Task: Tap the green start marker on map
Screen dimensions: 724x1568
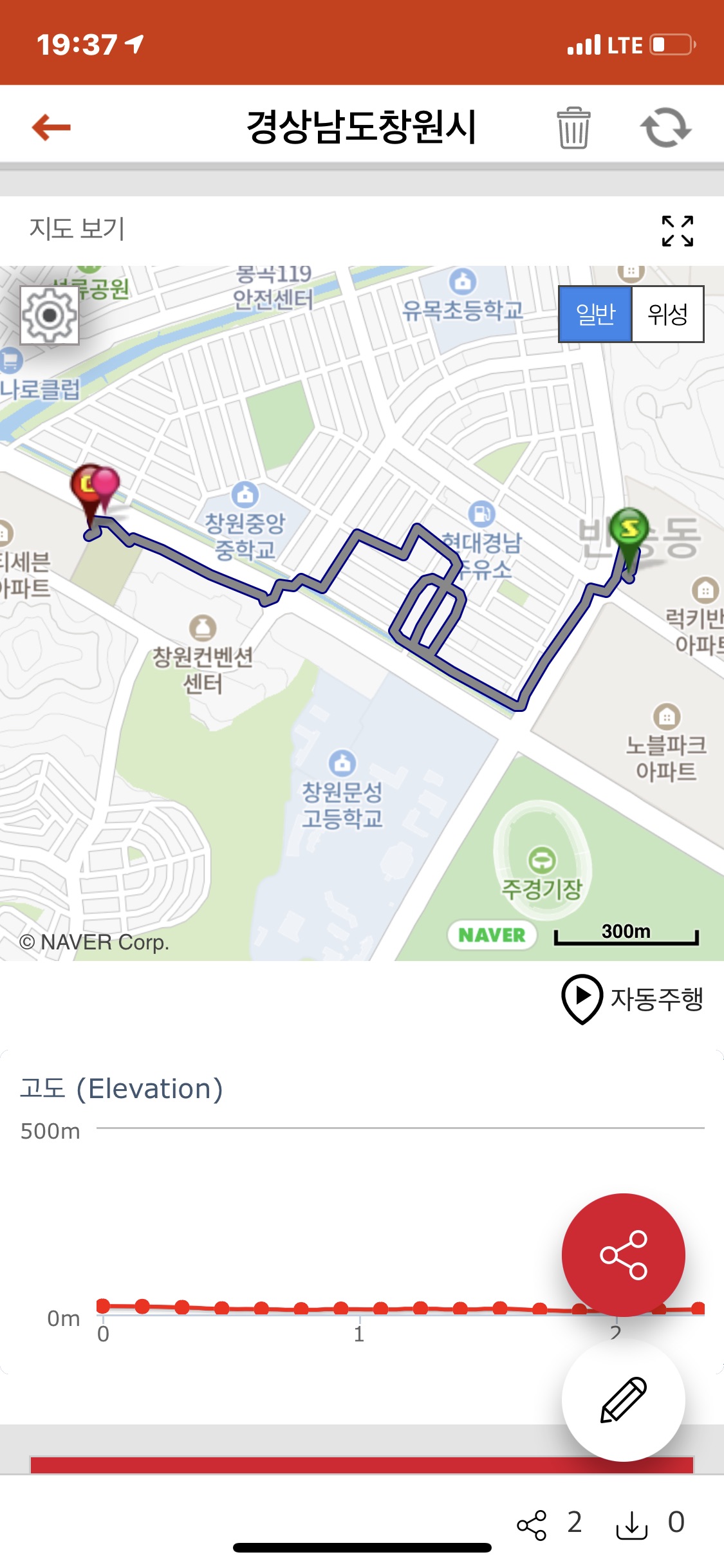Action: 629,530
